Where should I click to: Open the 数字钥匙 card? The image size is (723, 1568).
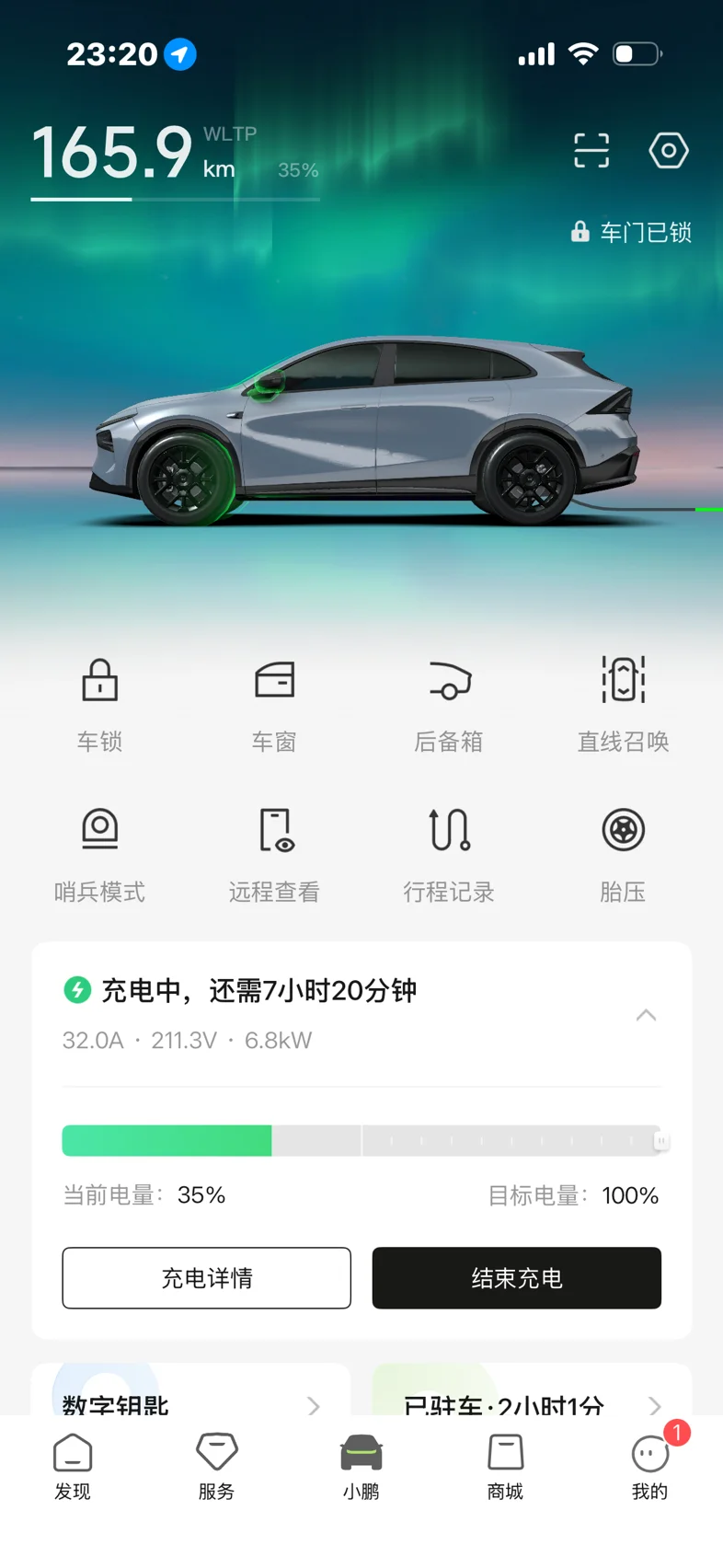tap(191, 1390)
